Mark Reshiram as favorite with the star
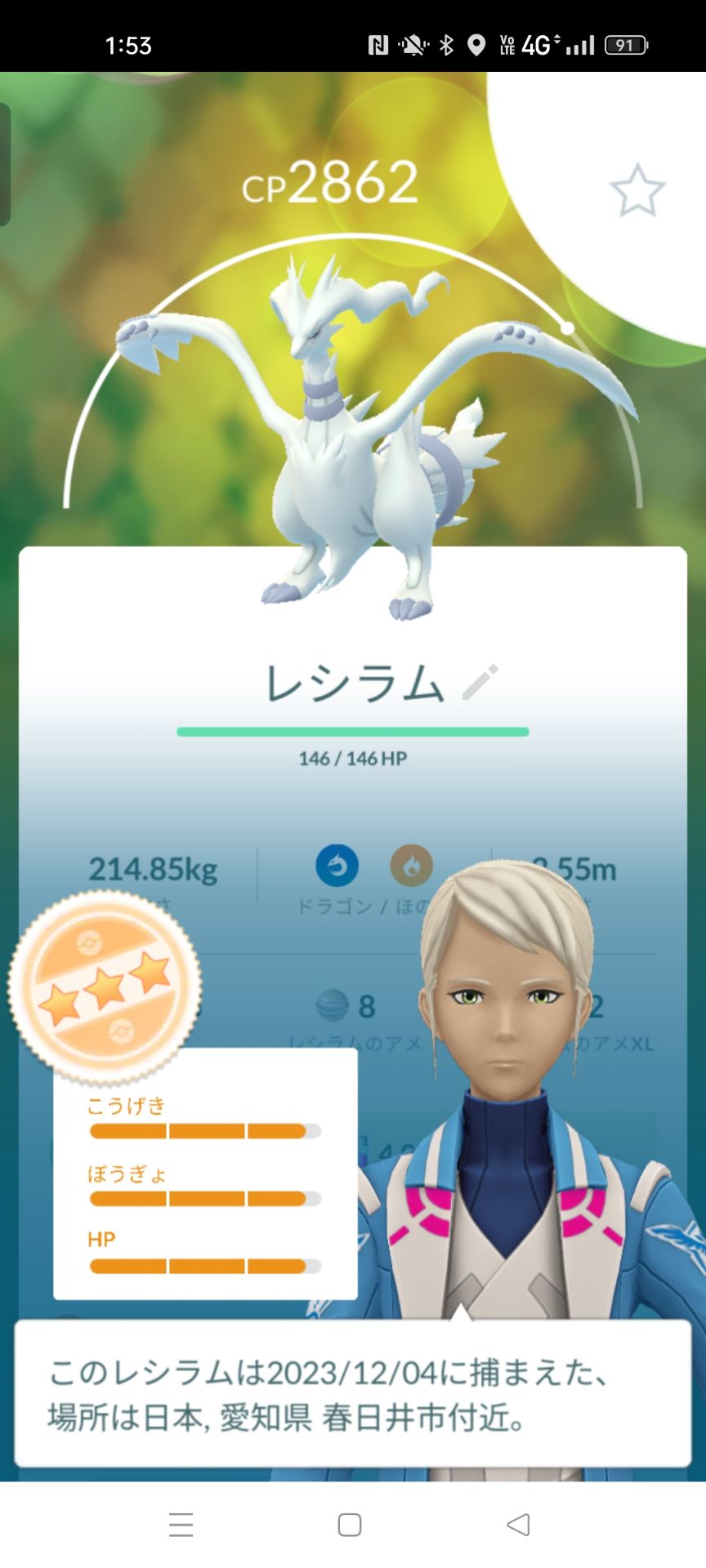The width and height of the screenshot is (706, 1568). coord(637,190)
